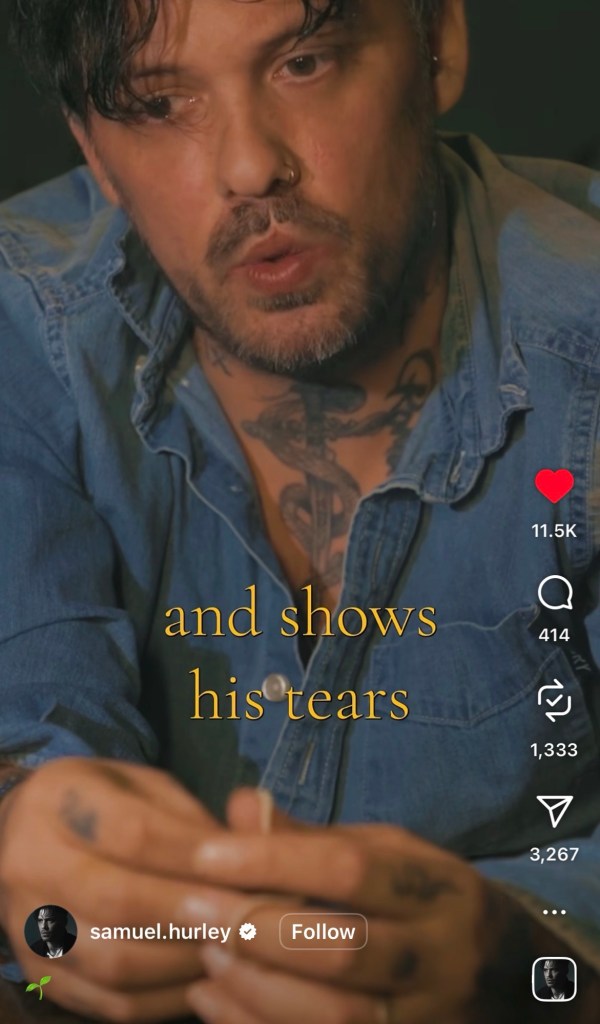Open the comments on this reel
This screenshot has width=600, height=1024.
(554, 594)
